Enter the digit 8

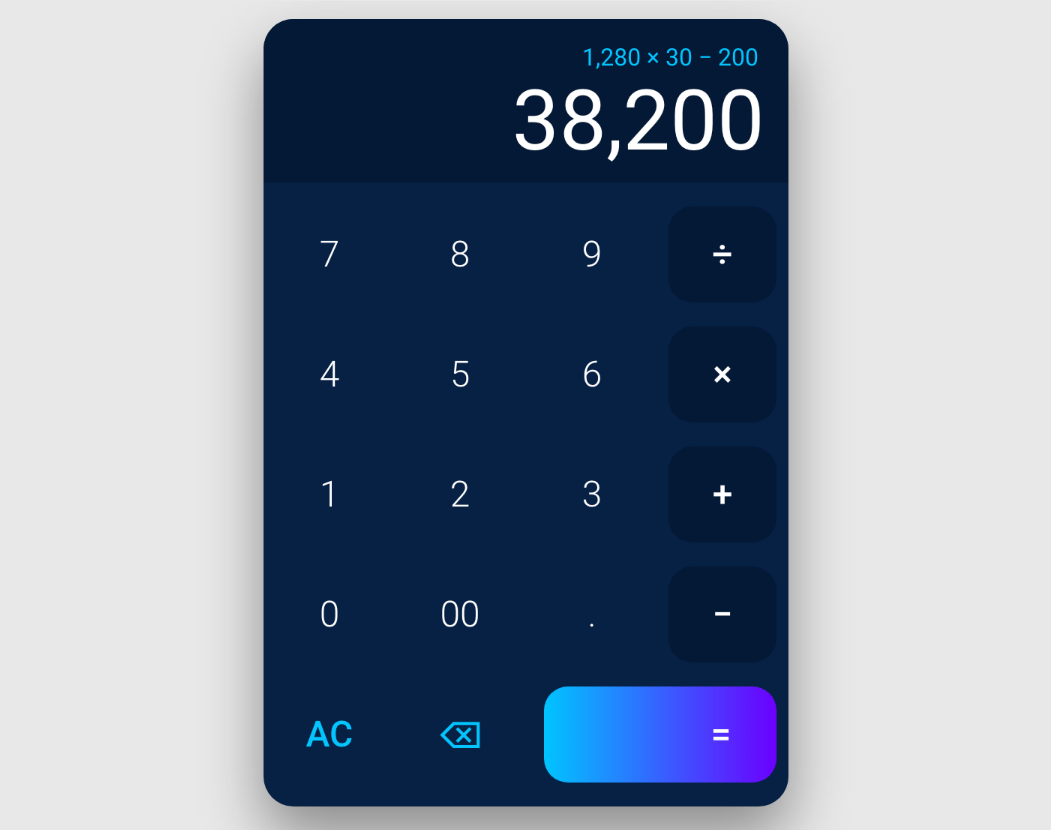coord(460,254)
